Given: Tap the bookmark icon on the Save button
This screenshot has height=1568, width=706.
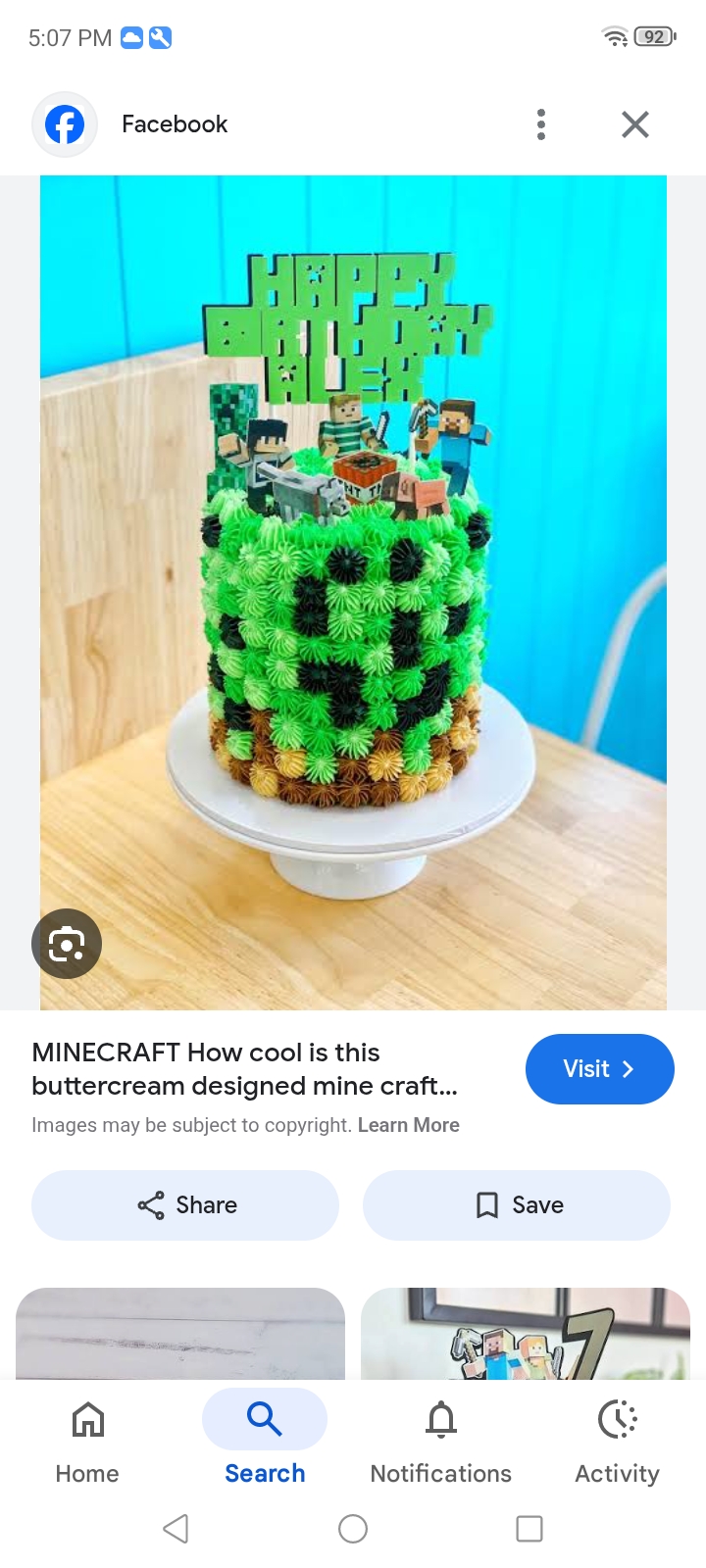Looking at the screenshot, I should [x=486, y=1205].
